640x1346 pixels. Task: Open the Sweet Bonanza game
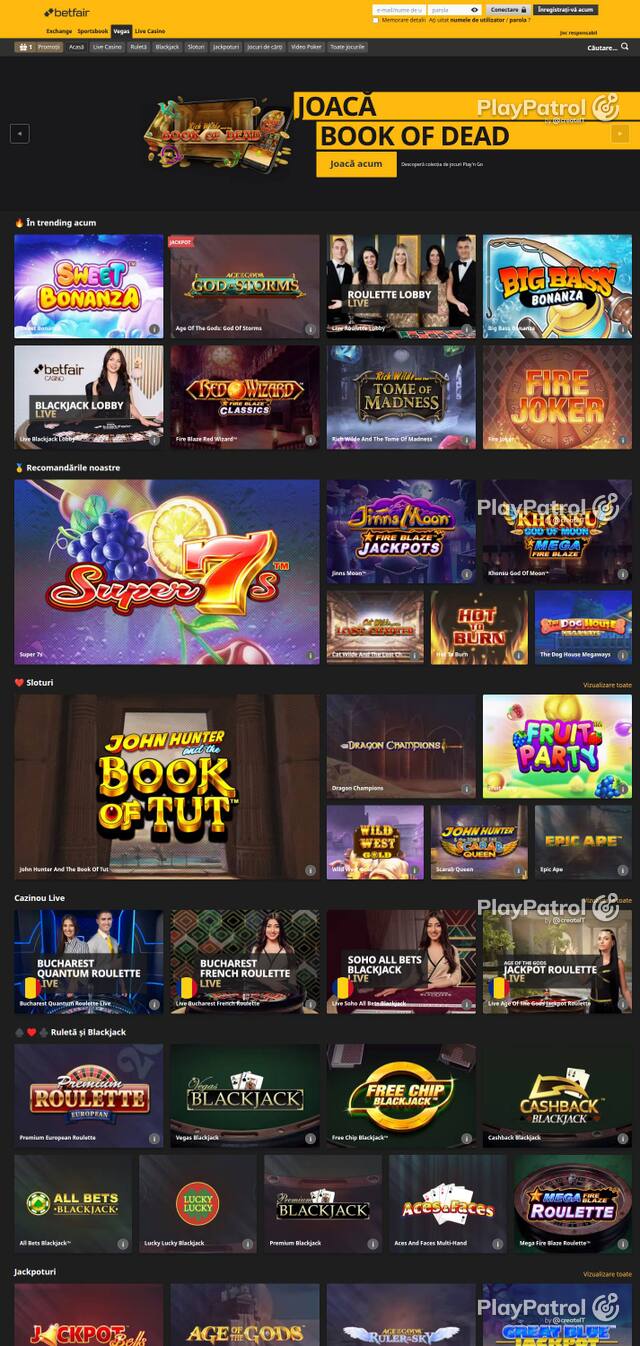click(88, 286)
